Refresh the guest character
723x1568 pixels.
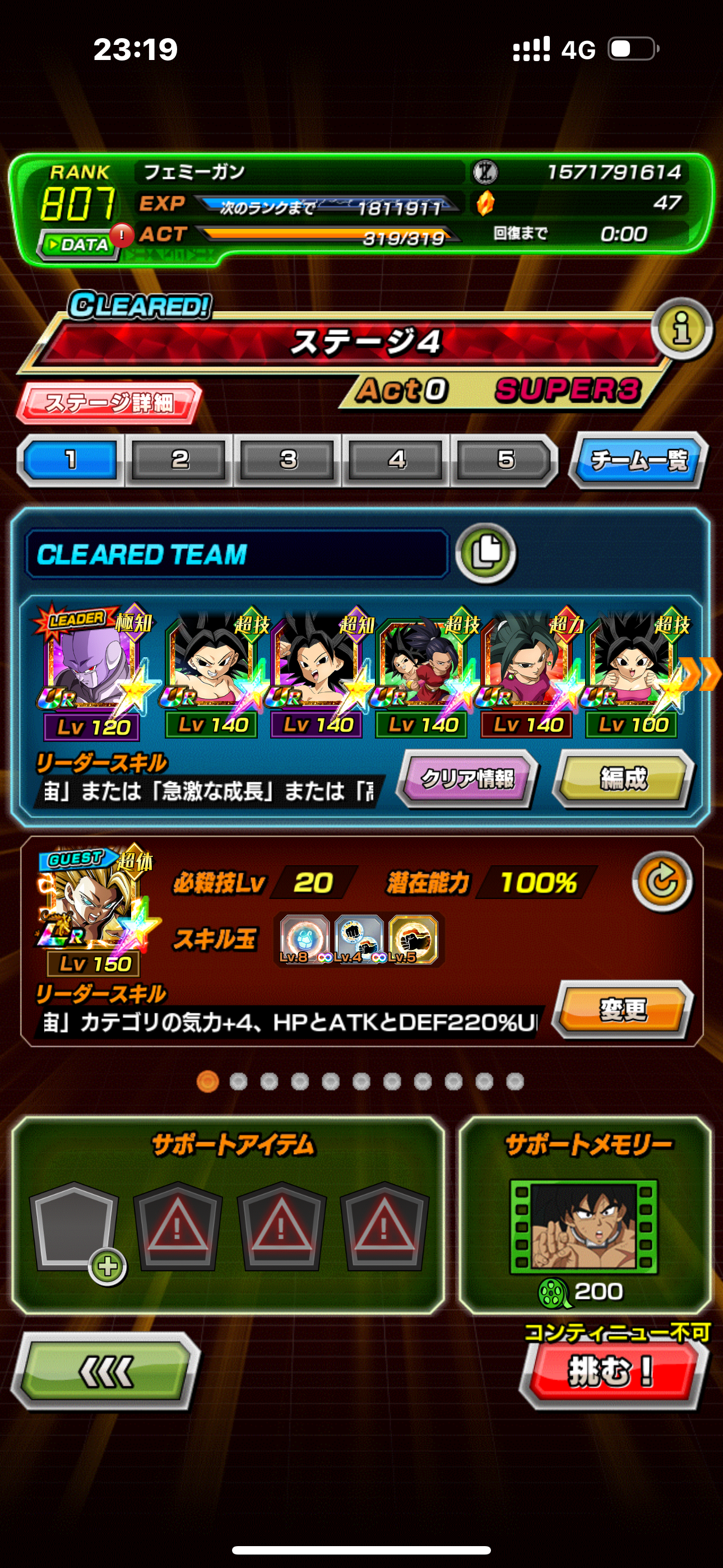(x=661, y=881)
